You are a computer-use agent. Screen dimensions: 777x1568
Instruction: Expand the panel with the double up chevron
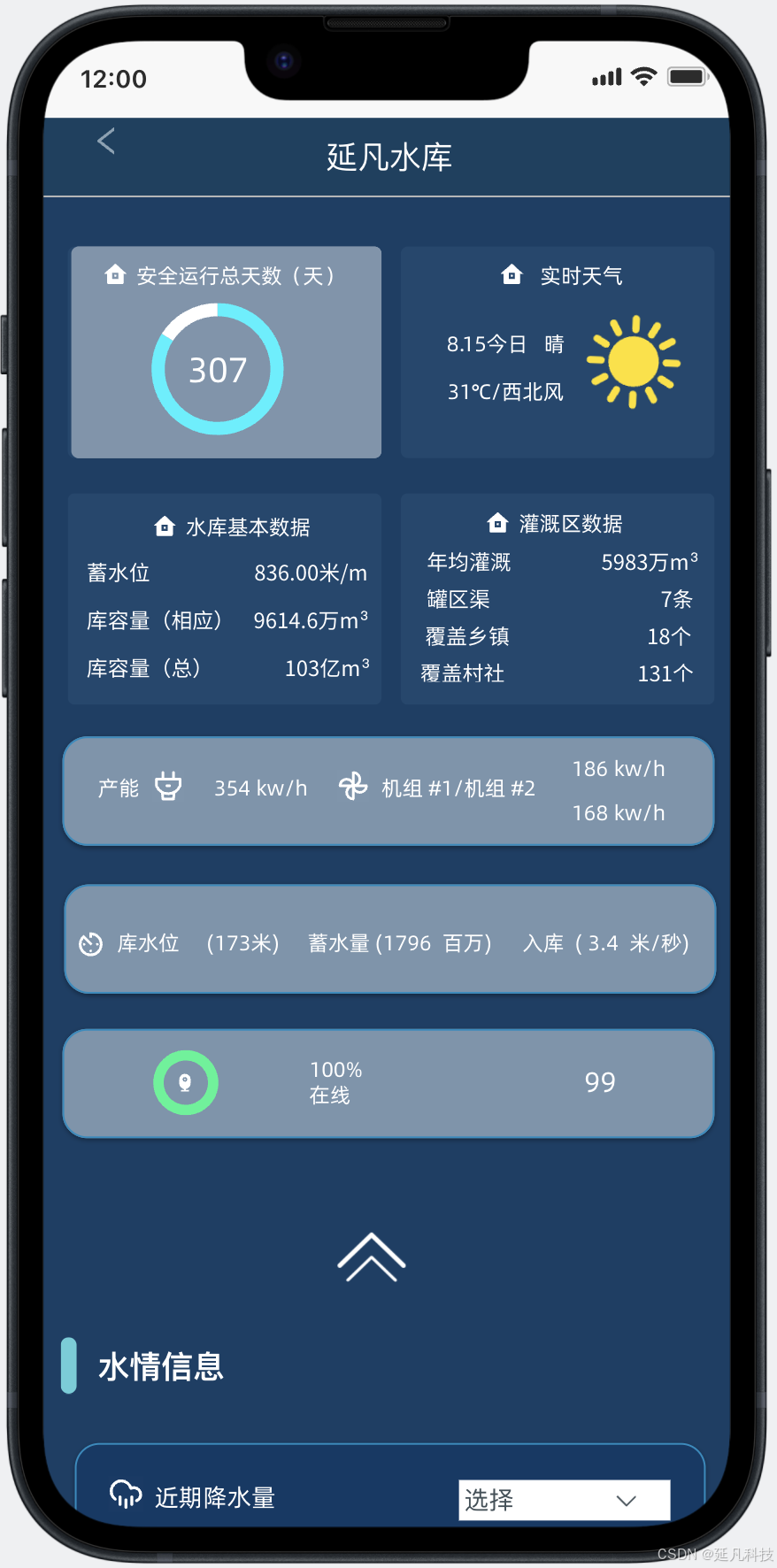(x=372, y=1257)
